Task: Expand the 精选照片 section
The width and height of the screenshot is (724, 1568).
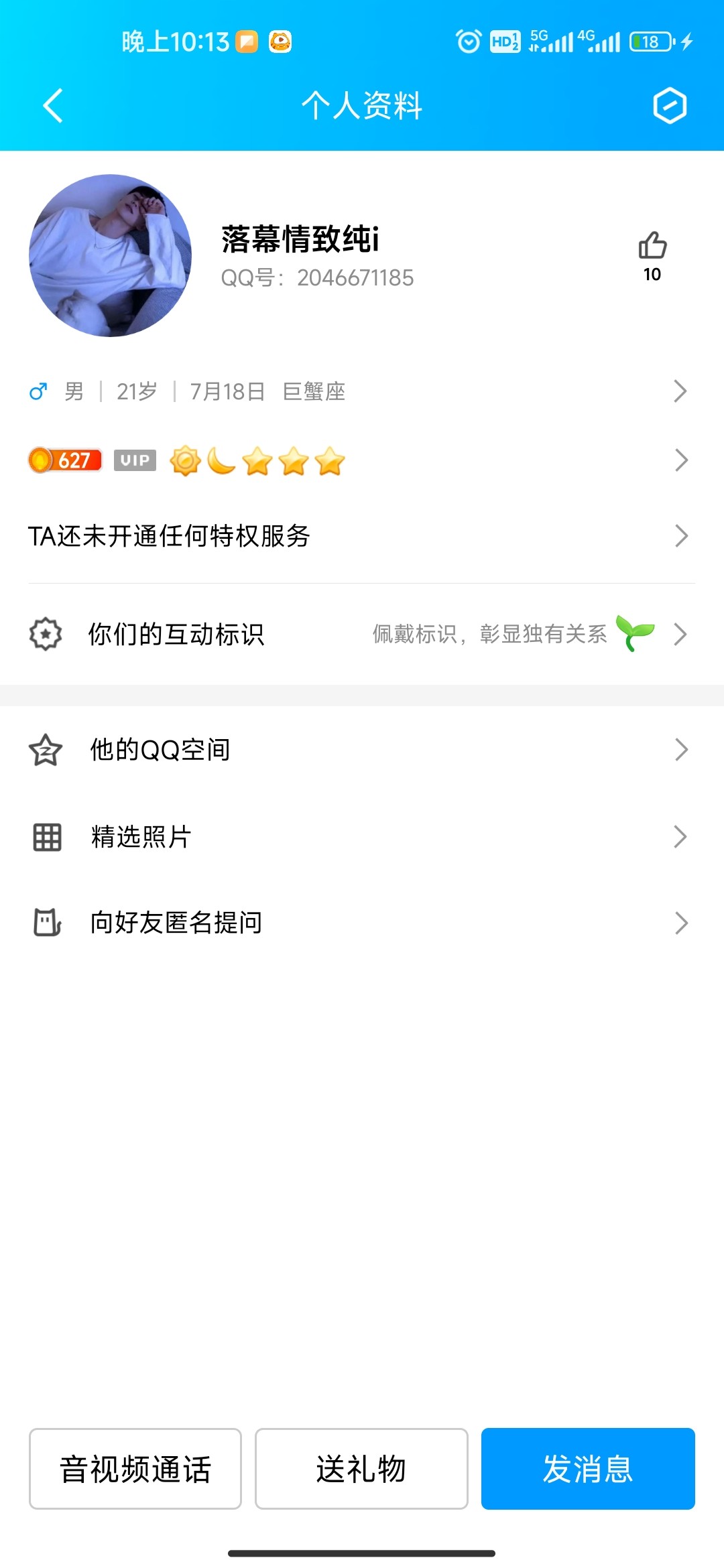Action: click(x=362, y=836)
